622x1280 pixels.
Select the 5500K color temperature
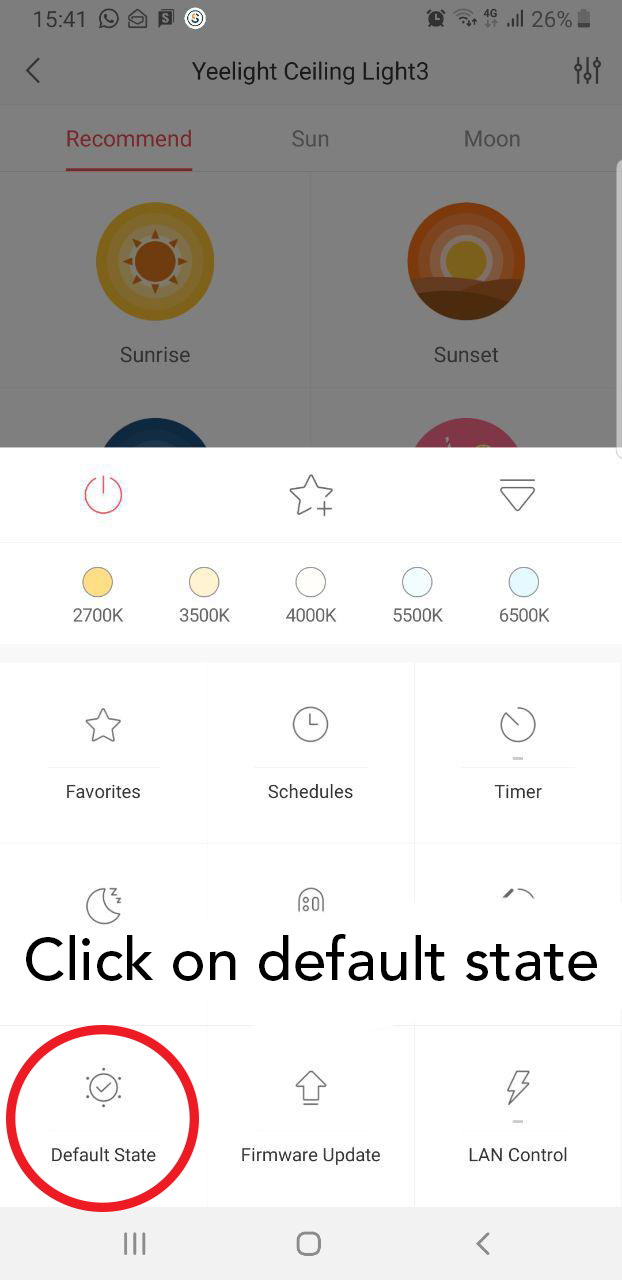[417, 583]
